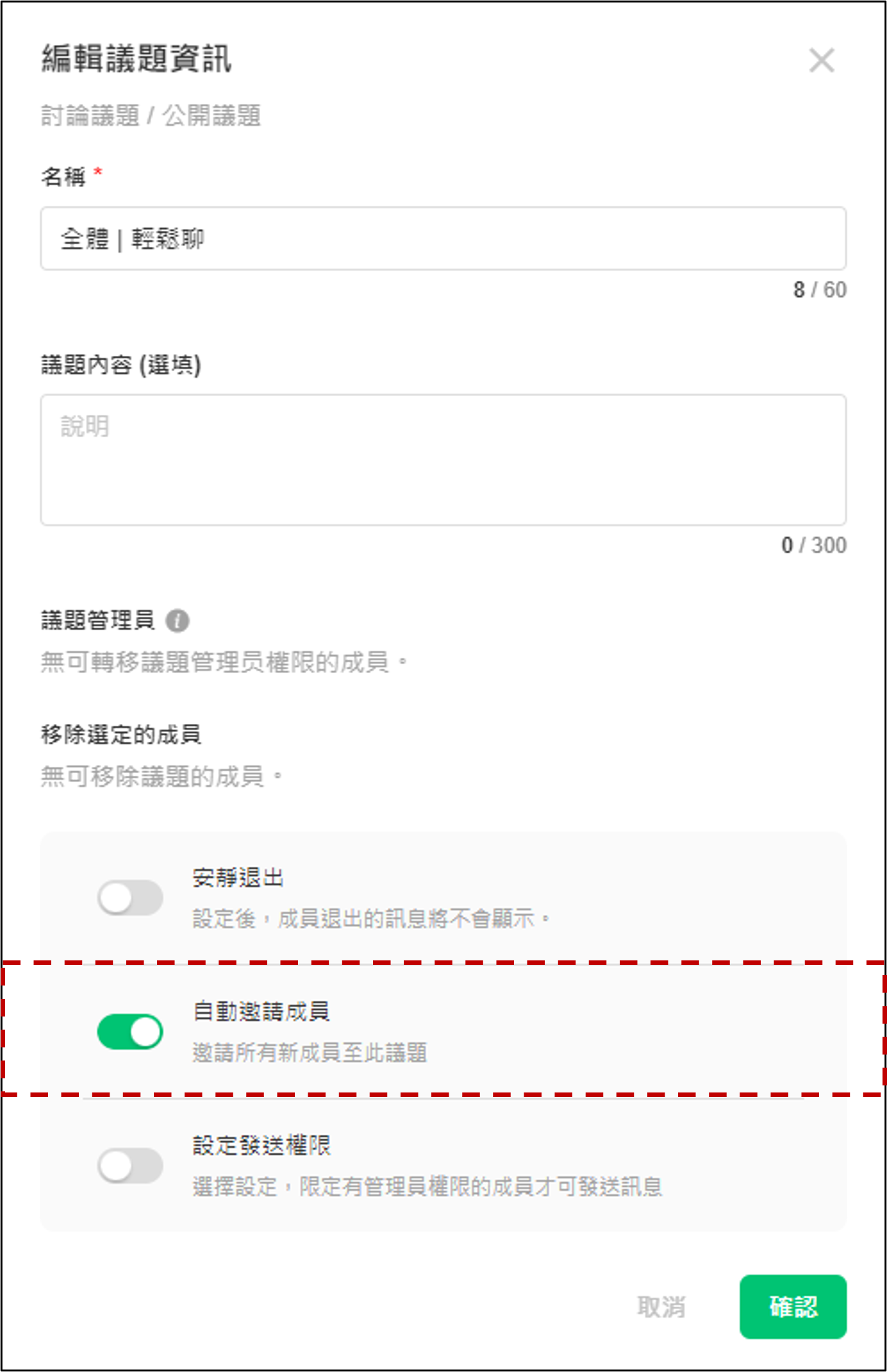This screenshot has width=887, height=1372.
Task: Turn off 自動邀請成員 switch
Action: 130,1032
